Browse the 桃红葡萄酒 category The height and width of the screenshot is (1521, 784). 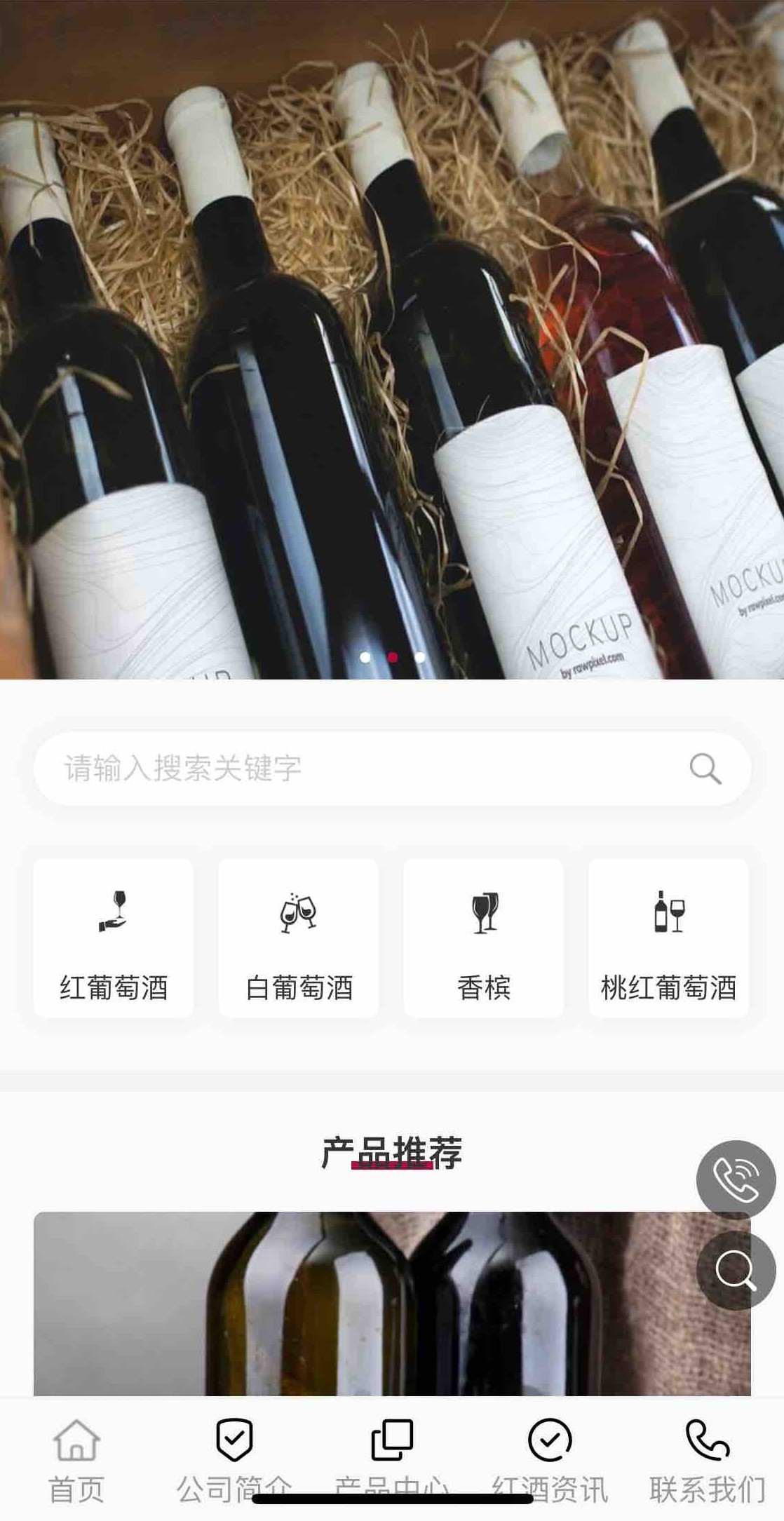click(668, 938)
